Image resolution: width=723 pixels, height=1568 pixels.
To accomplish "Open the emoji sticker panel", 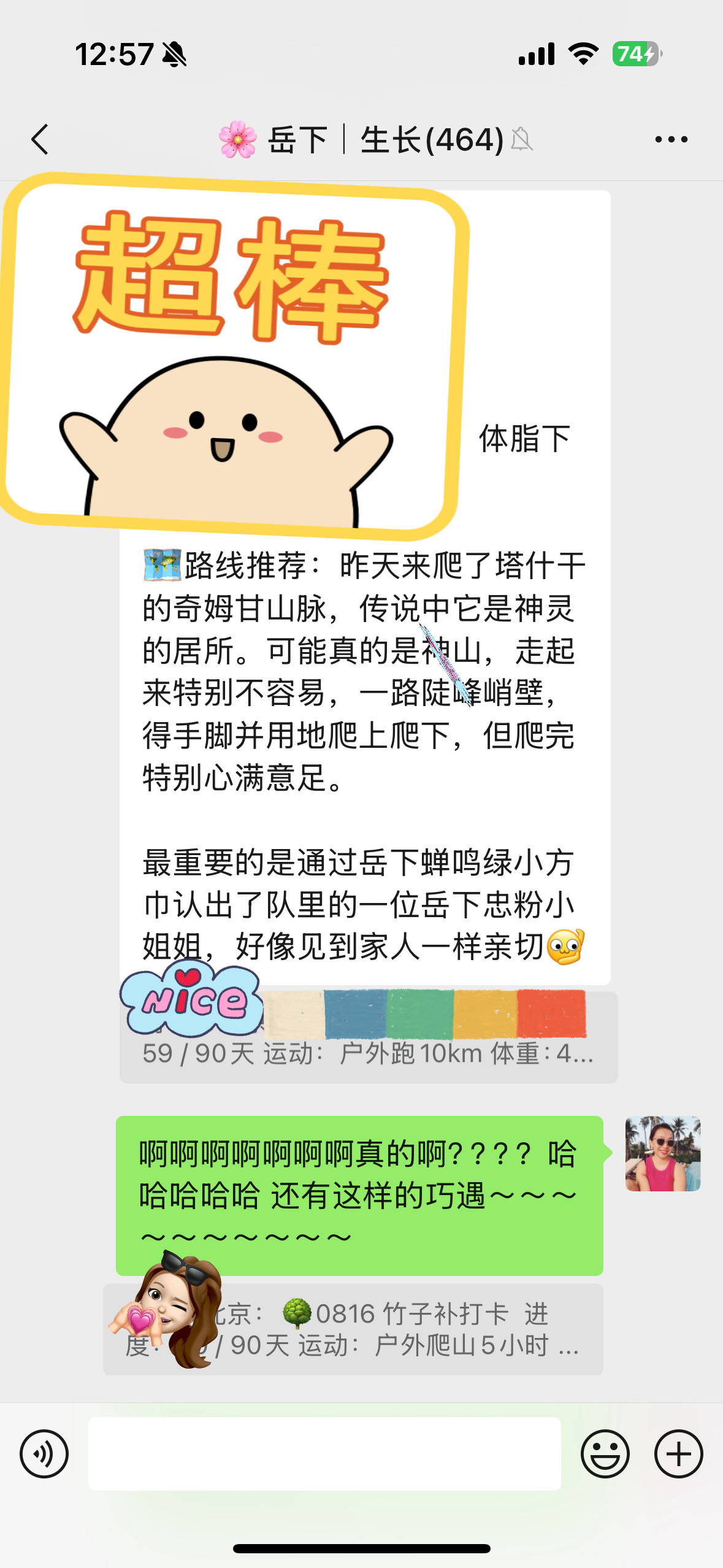I will [605, 1453].
